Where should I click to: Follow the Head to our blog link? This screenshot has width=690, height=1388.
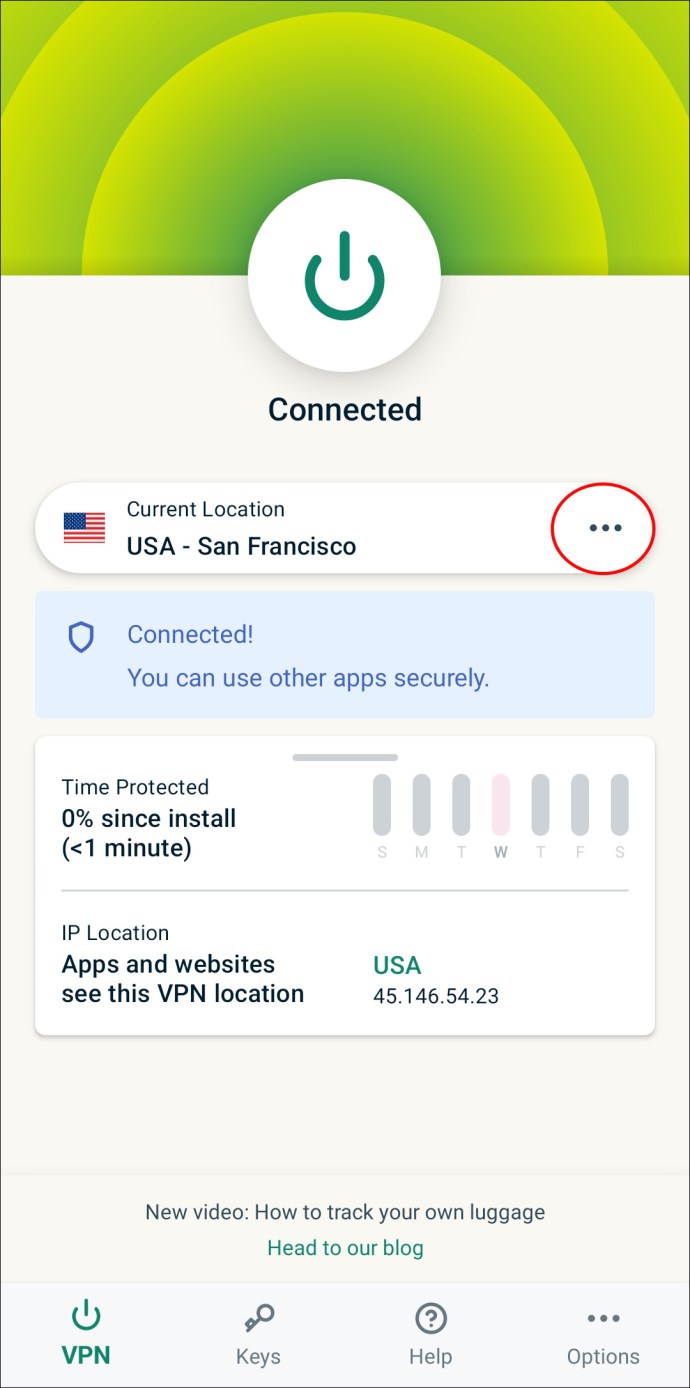(345, 1248)
